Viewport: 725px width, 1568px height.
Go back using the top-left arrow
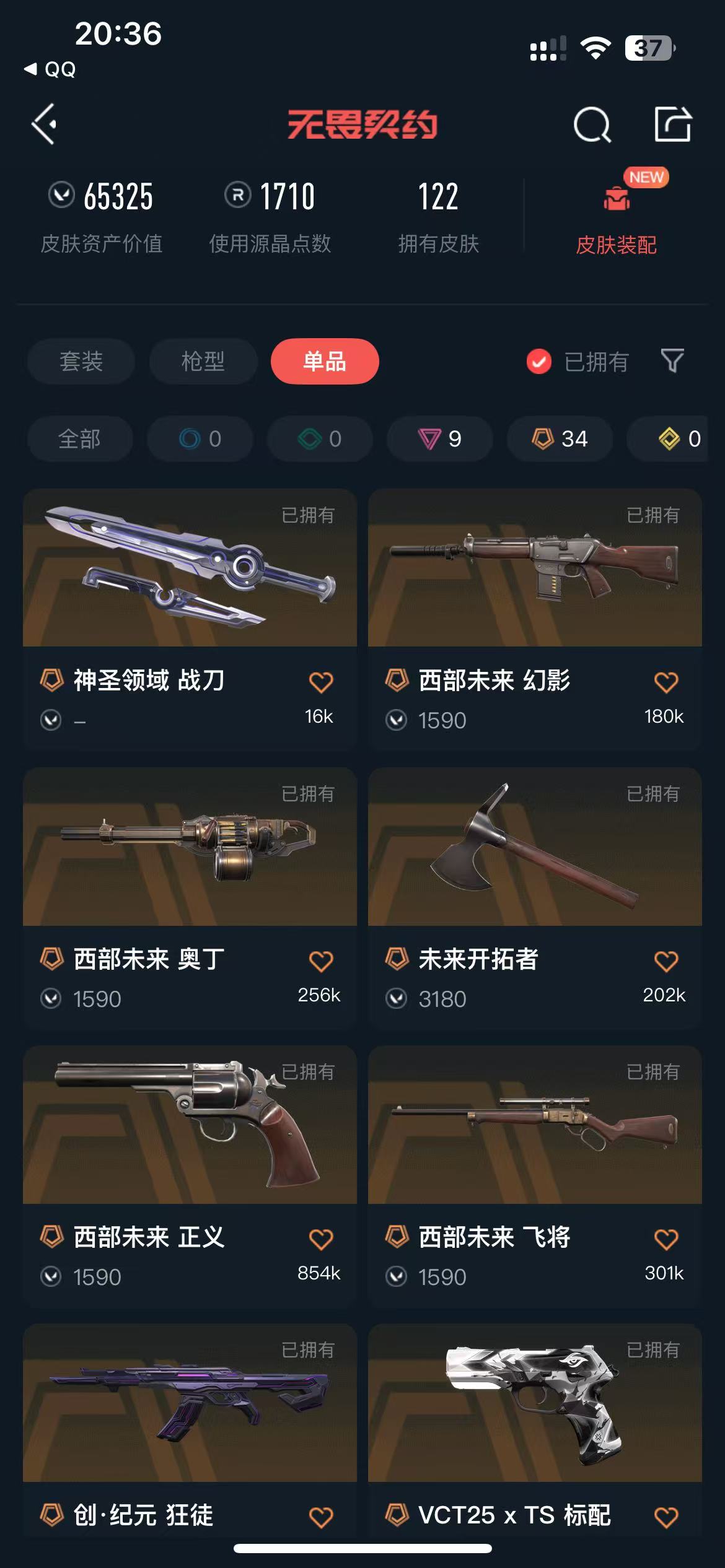coord(45,124)
